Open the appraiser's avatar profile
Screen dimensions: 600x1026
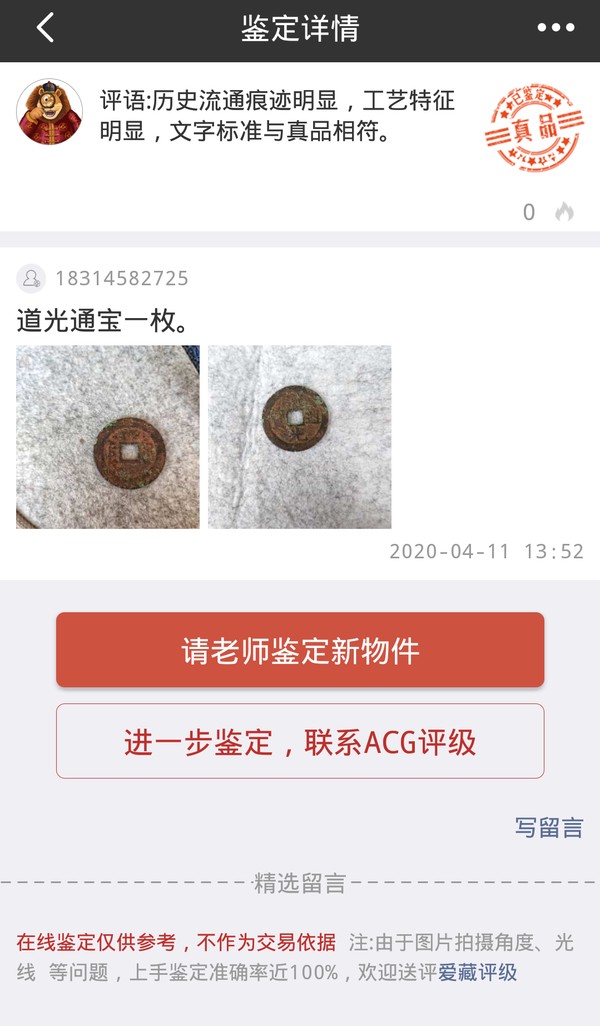coord(50,112)
